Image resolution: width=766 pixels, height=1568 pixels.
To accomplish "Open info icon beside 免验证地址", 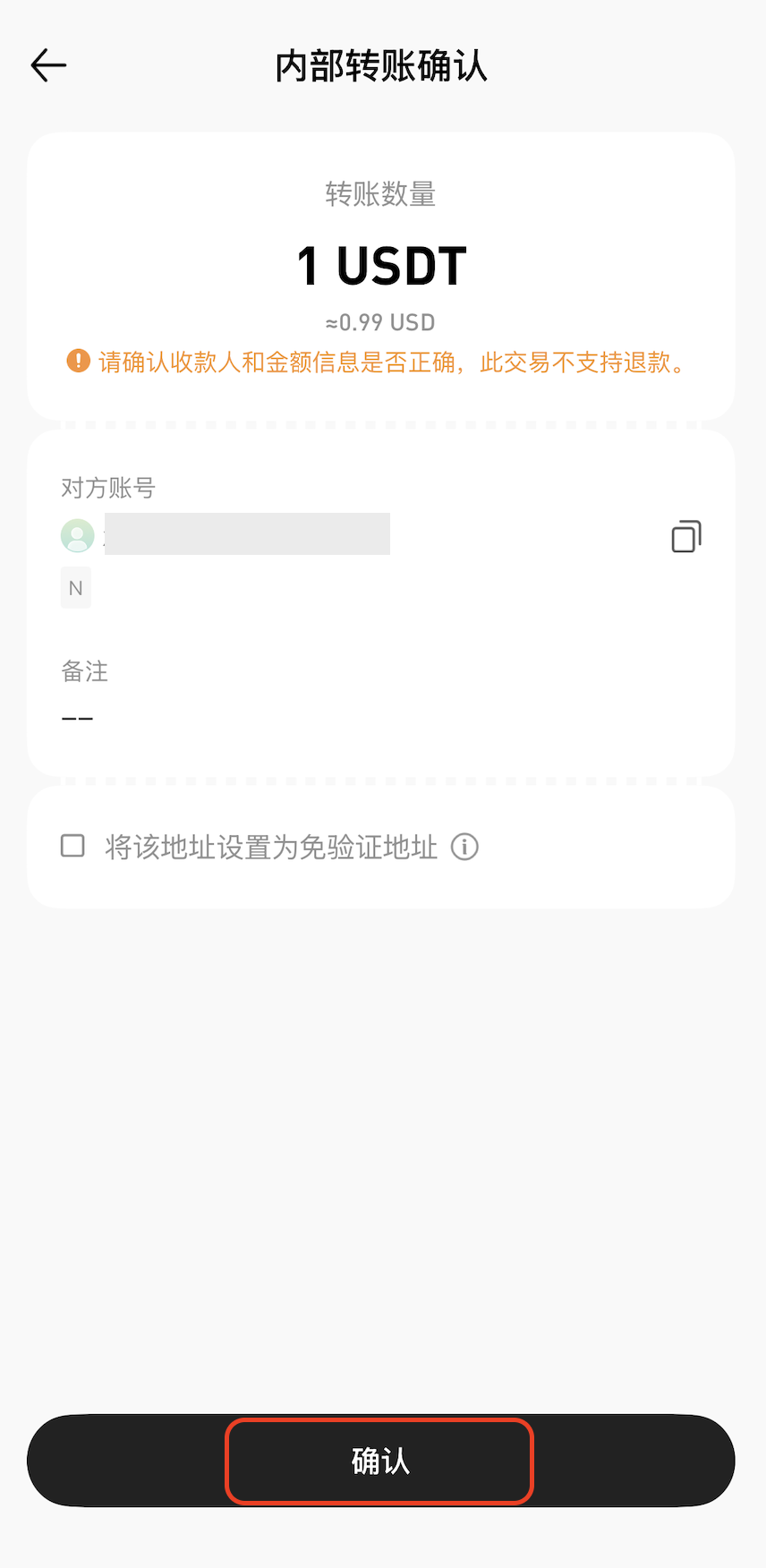I will pos(464,847).
